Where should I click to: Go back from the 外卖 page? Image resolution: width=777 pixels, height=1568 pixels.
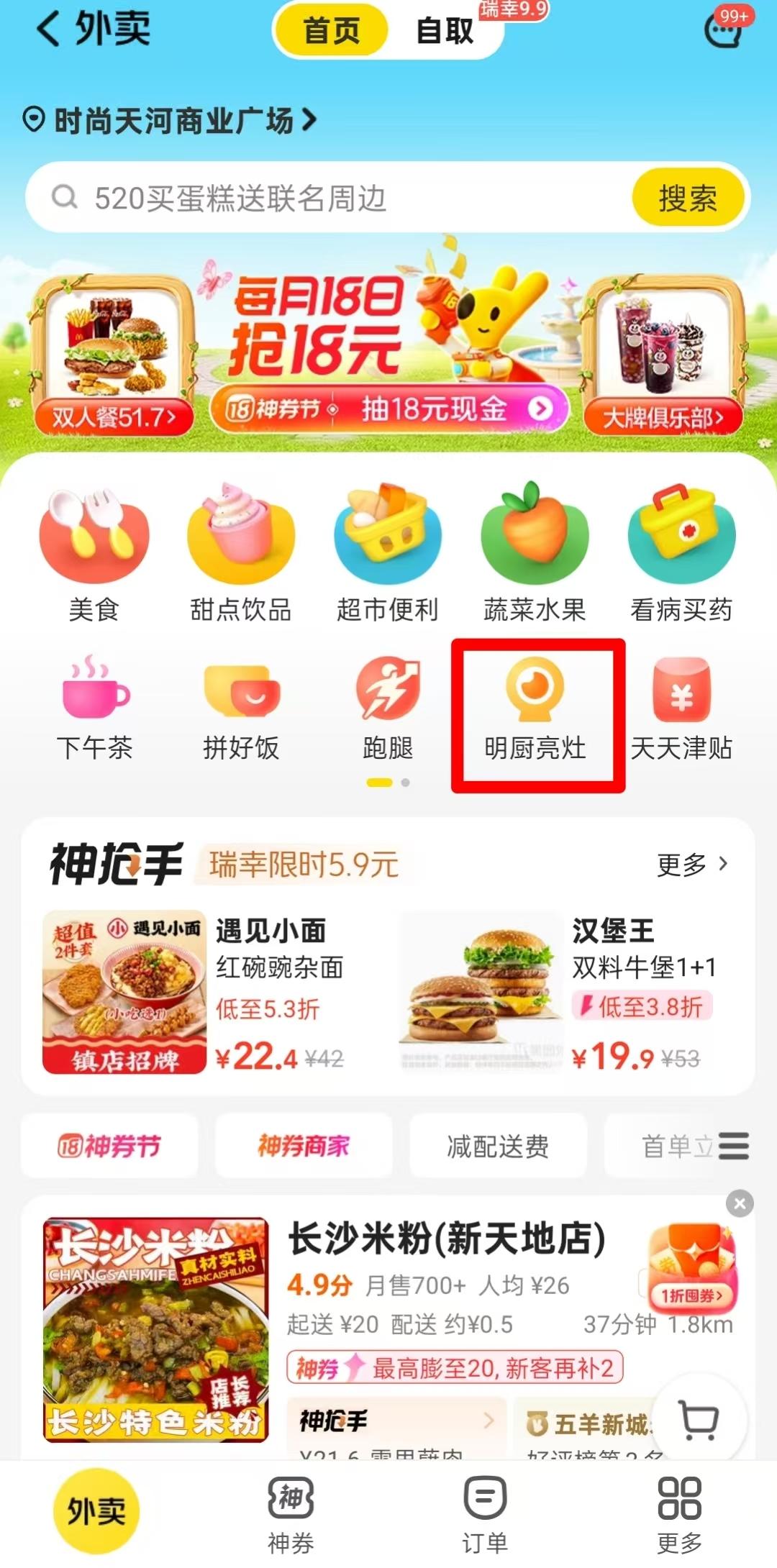click(x=47, y=30)
